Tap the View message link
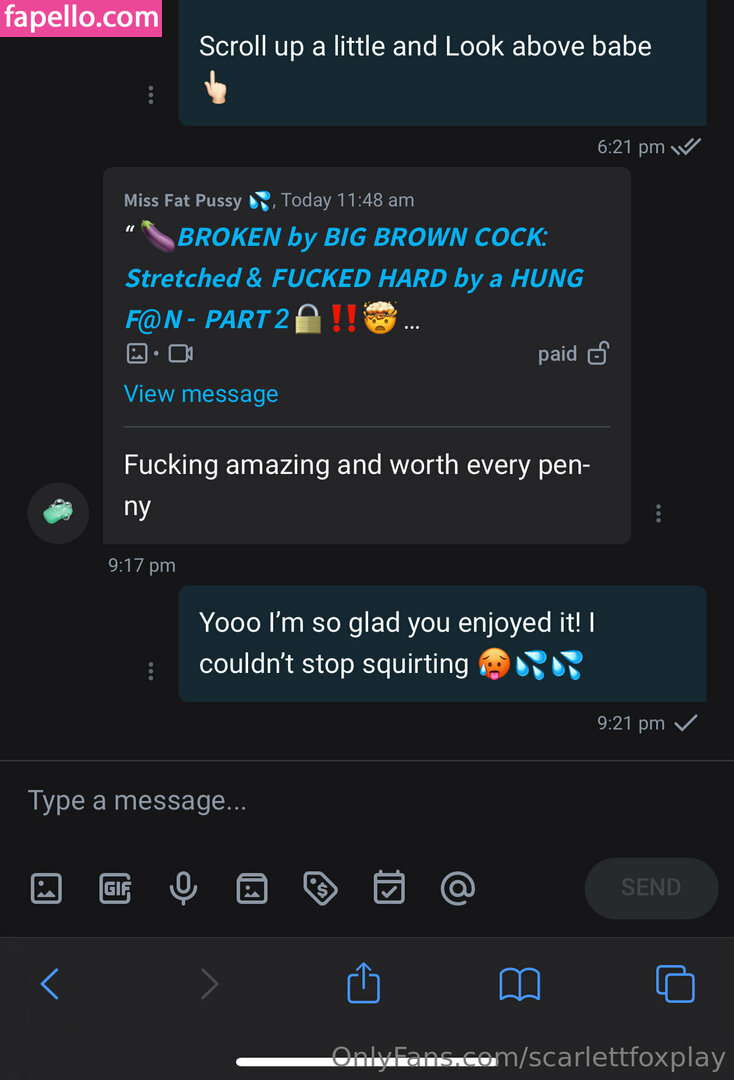The width and height of the screenshot is (734, 1080). pyautogui.click(x=201, y=394)
